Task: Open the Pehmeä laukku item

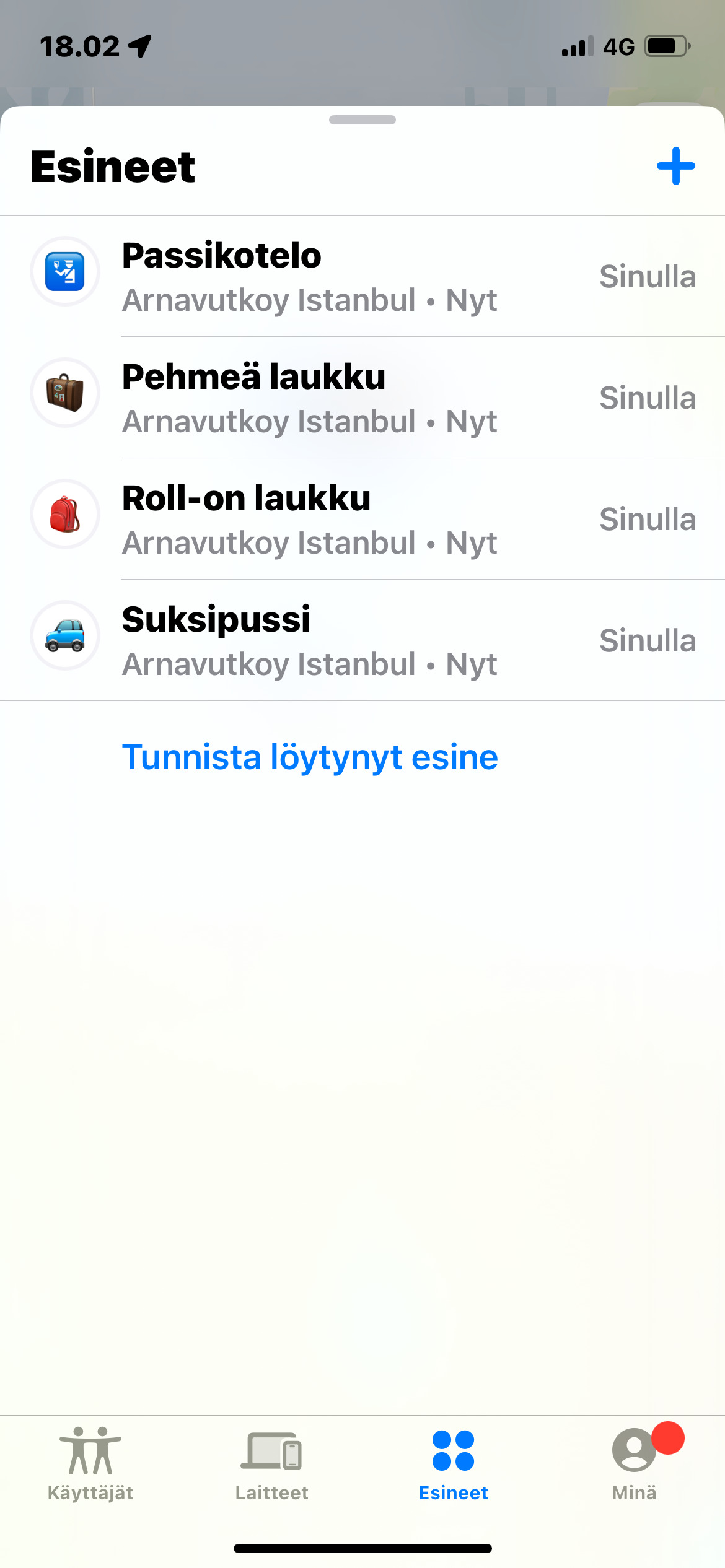Action: coord(362,398)
